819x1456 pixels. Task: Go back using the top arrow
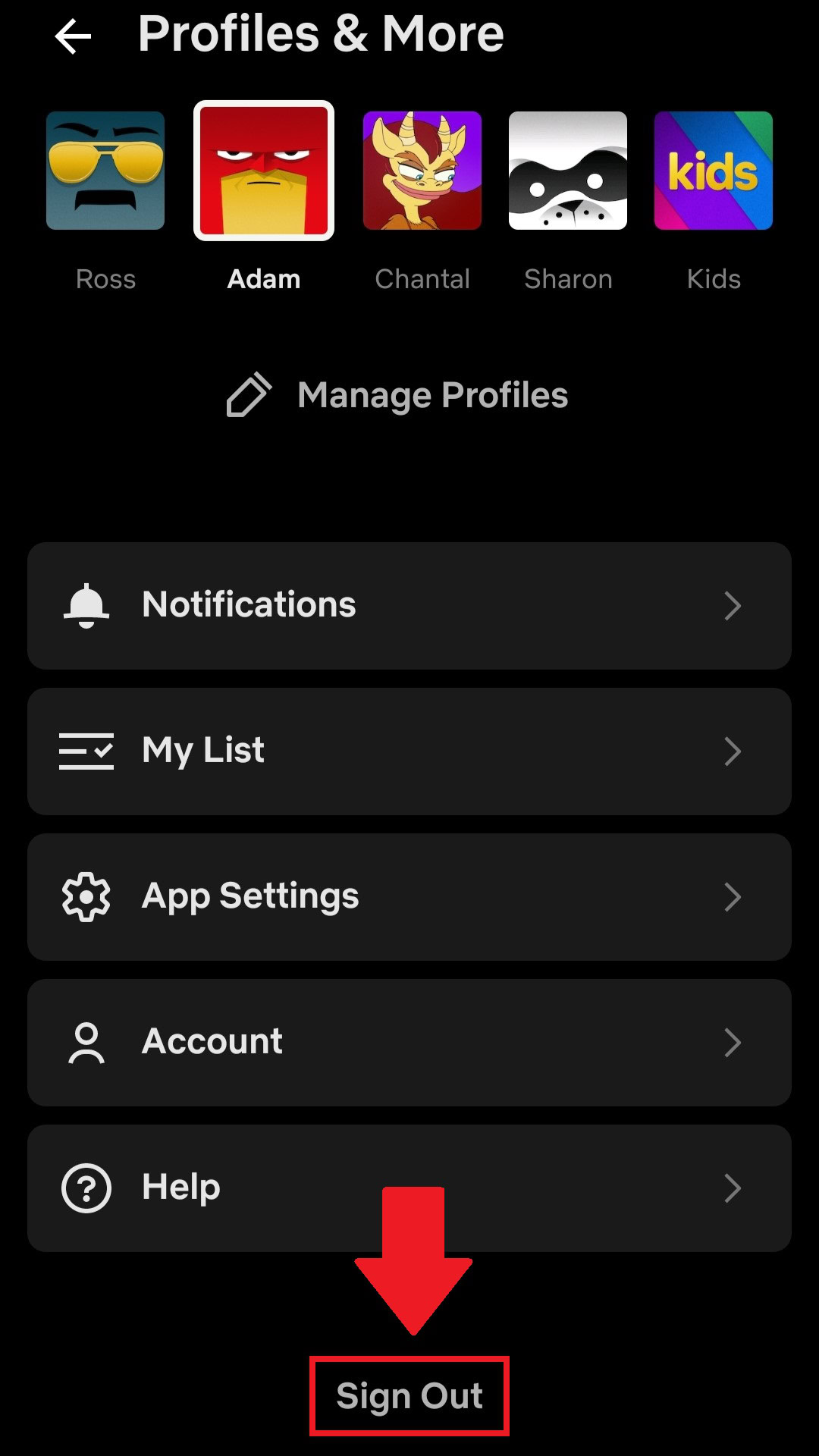tap(74, 36)
